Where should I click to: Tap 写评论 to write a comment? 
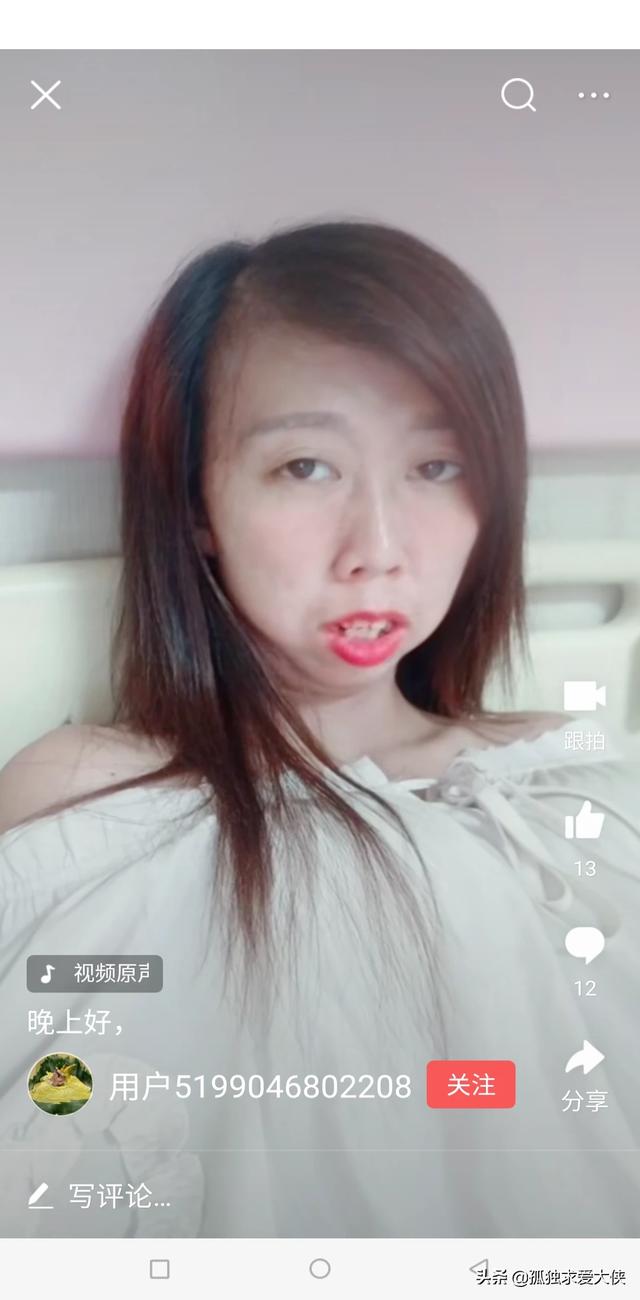point(100,1195)
